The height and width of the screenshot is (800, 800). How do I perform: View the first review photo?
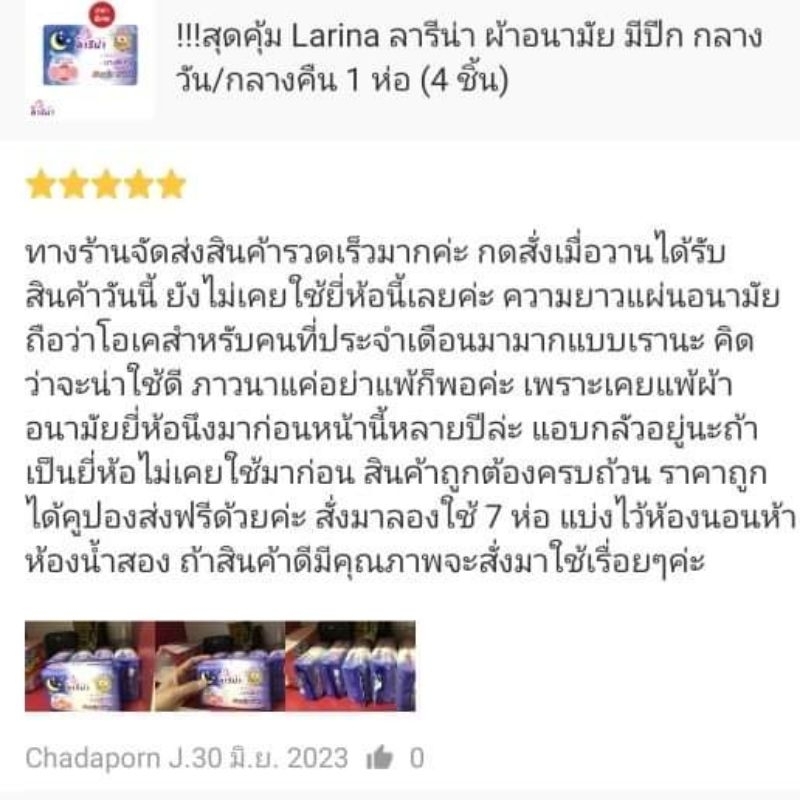tap(90, 666)
